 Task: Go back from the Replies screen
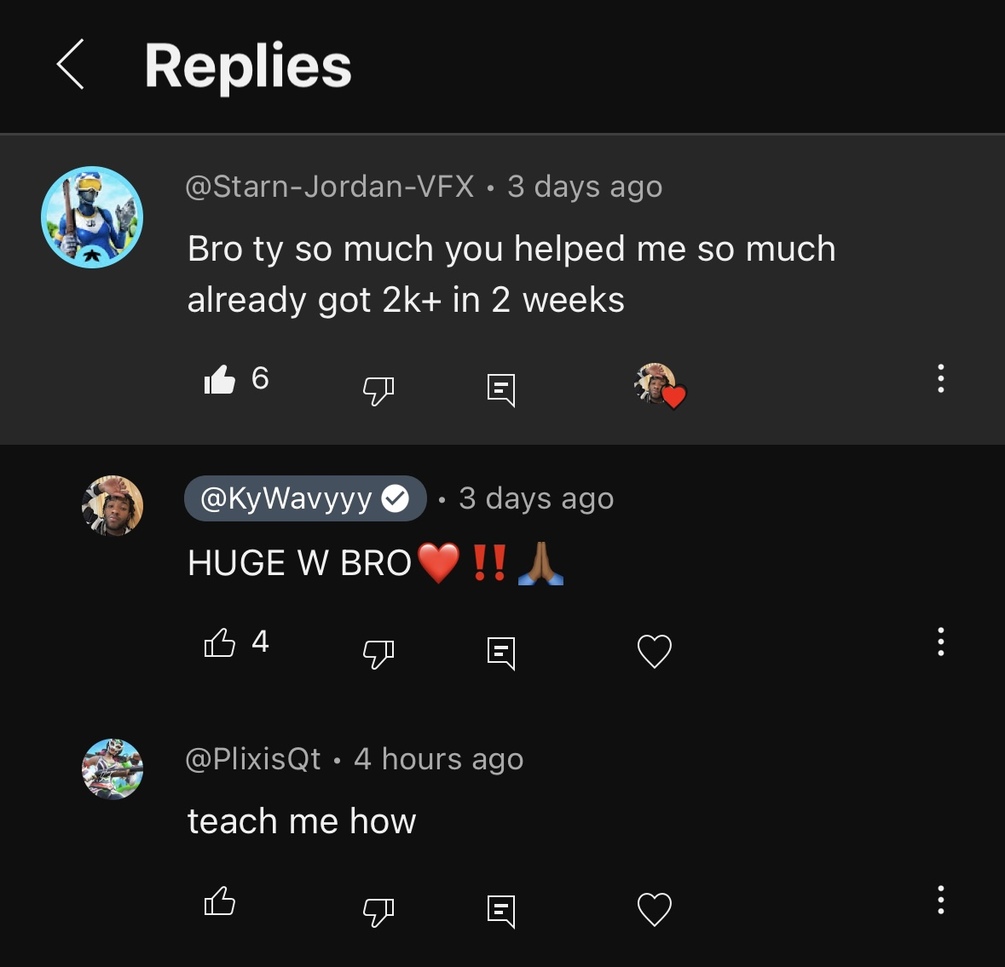(x=70, y=65)
